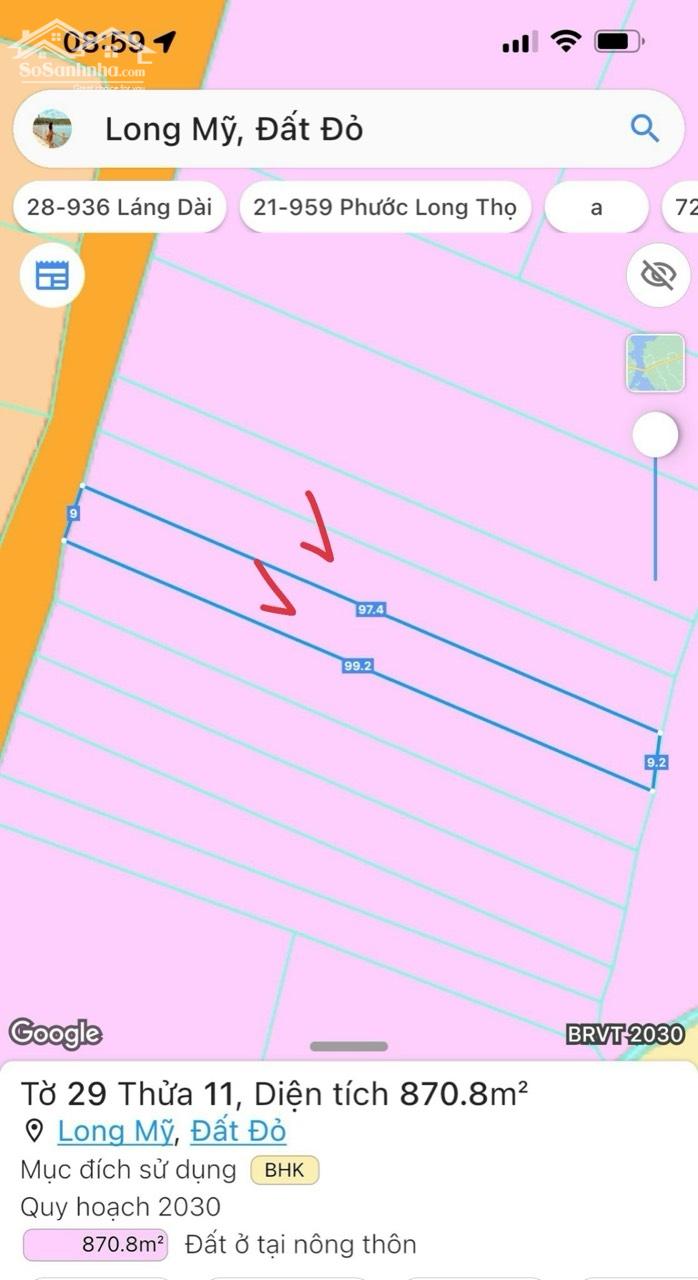698x1280 pixels.
Task: Tap the search magnifier icon
Action: (645, 128)
